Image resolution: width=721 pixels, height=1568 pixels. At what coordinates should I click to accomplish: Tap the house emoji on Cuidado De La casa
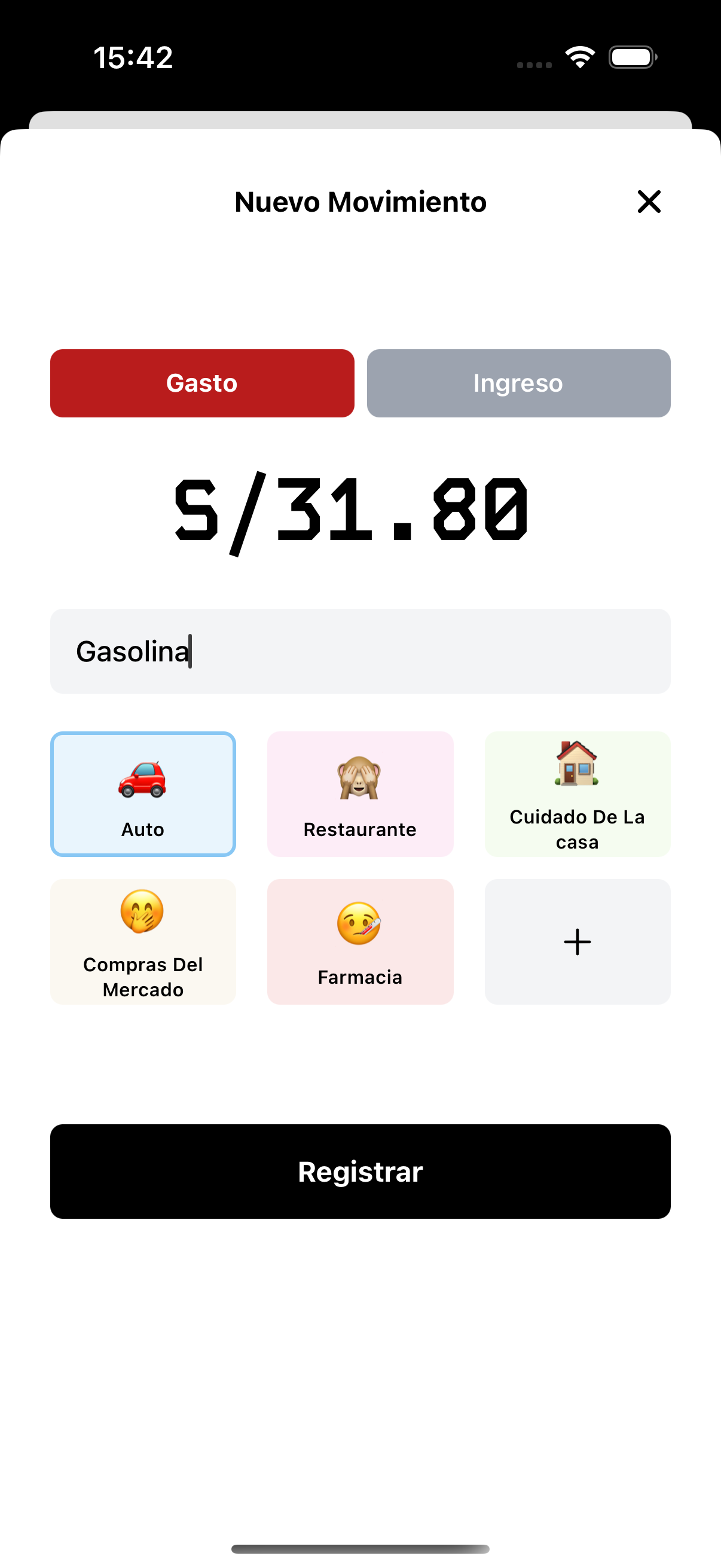(x=577, y=764)
